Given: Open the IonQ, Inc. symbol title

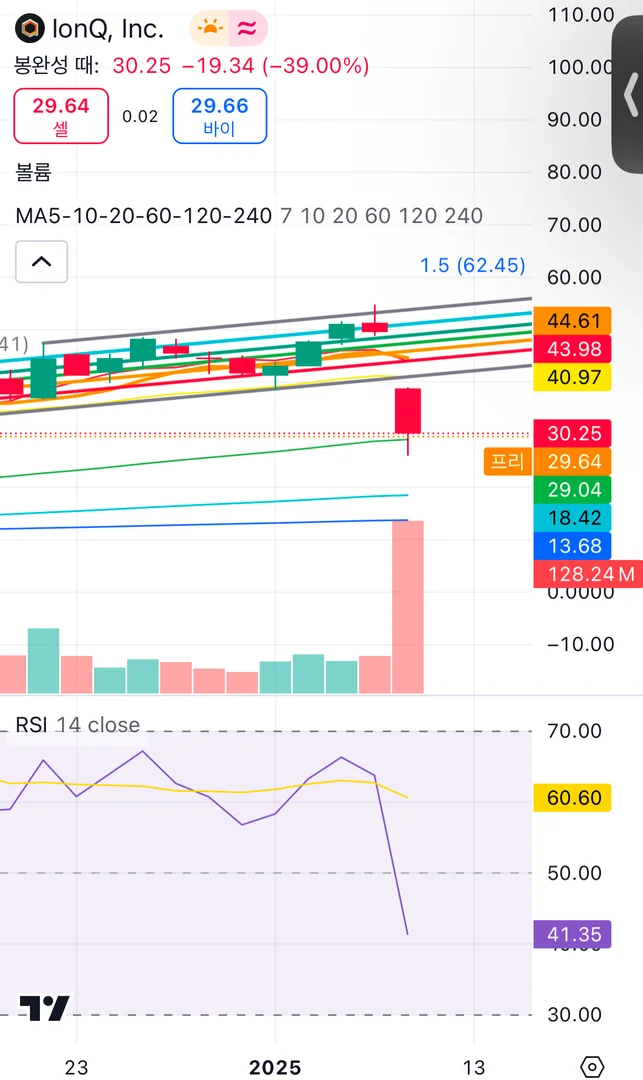Looking at the screenshot, I should (x=107, y=29).
